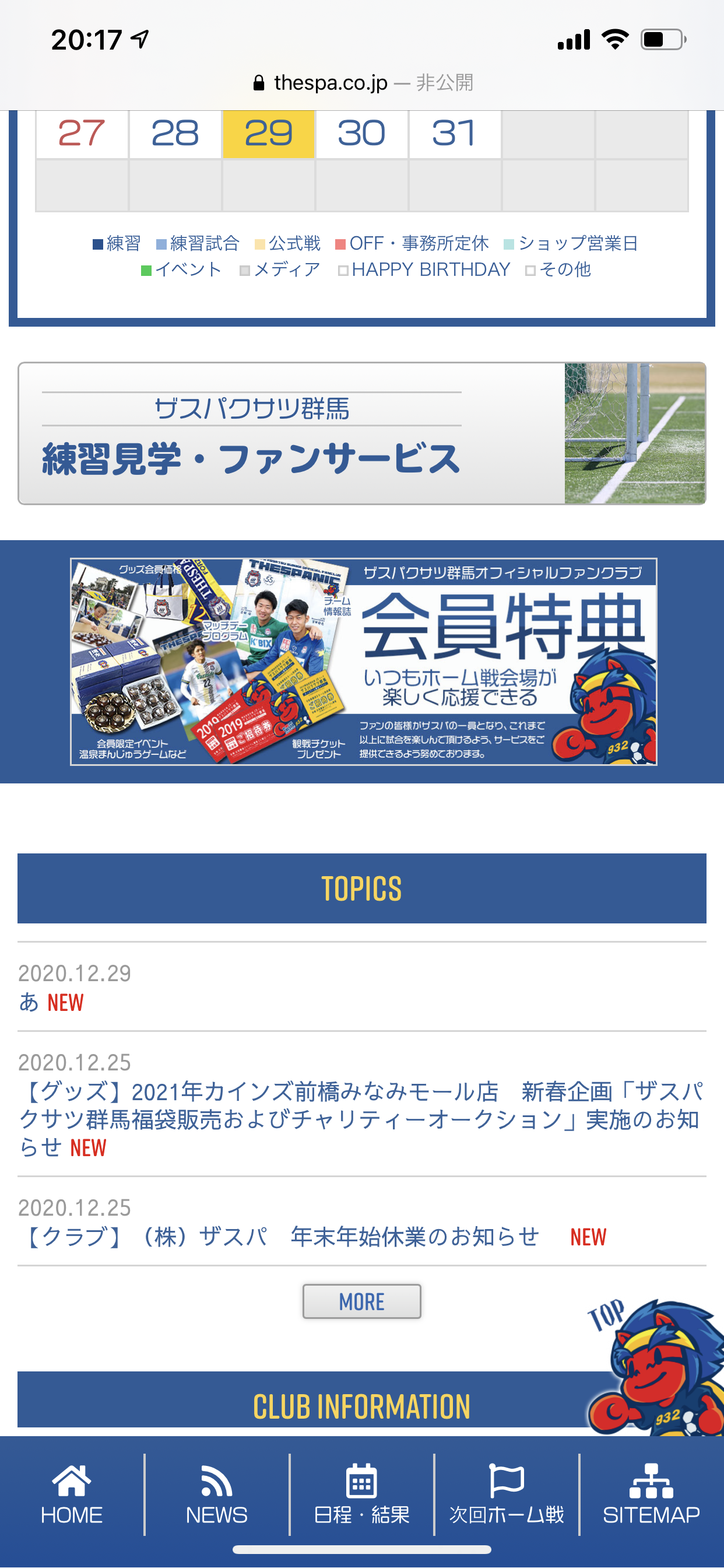This screenshot has width=724, height=1568.
Task: View 次回ホーム戦 next home match
Action: click(x=506, y=1494)
